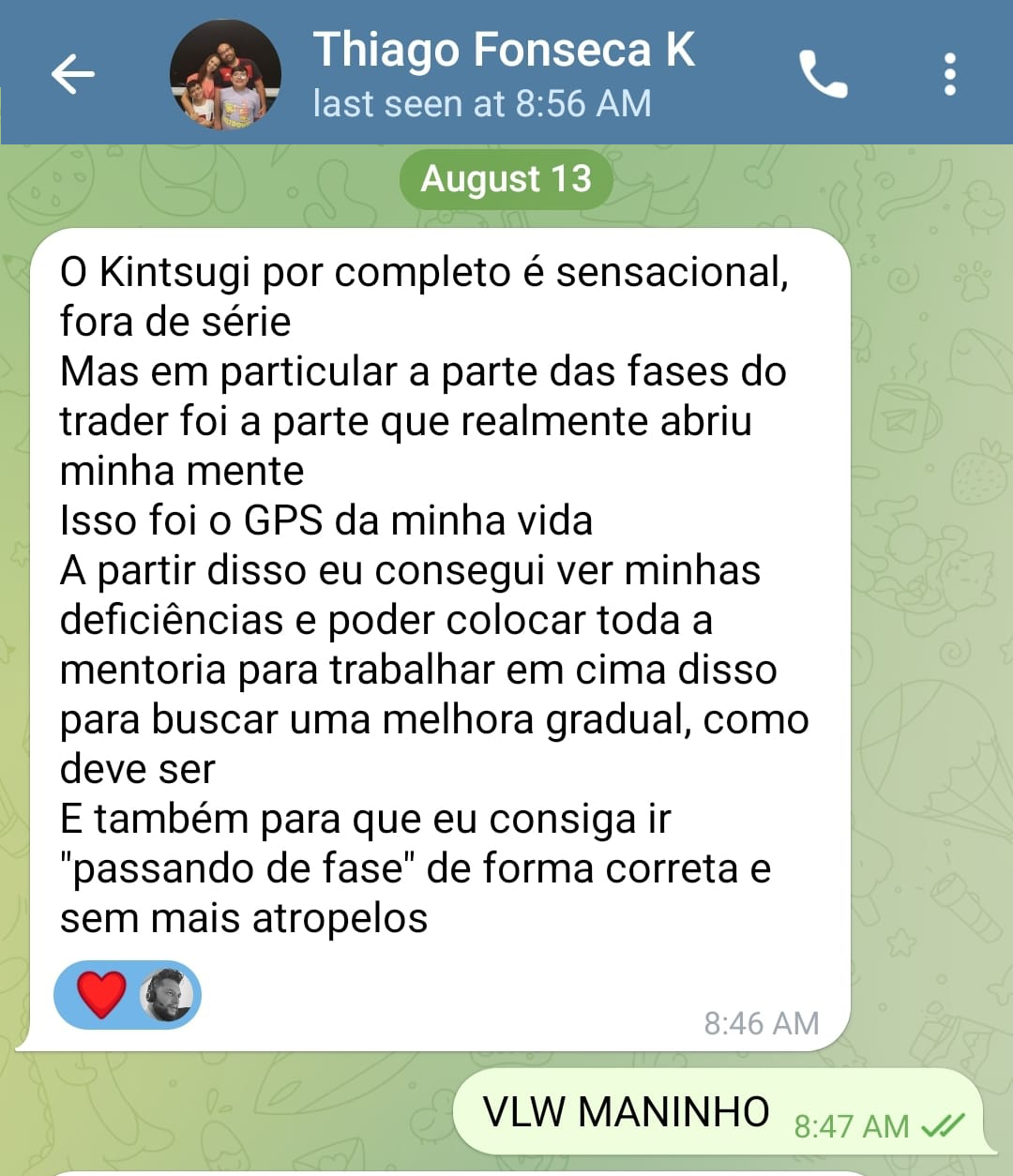Tap the heart reaction on the Kintsugi message
The image size is (1013, 1176).
101,995
